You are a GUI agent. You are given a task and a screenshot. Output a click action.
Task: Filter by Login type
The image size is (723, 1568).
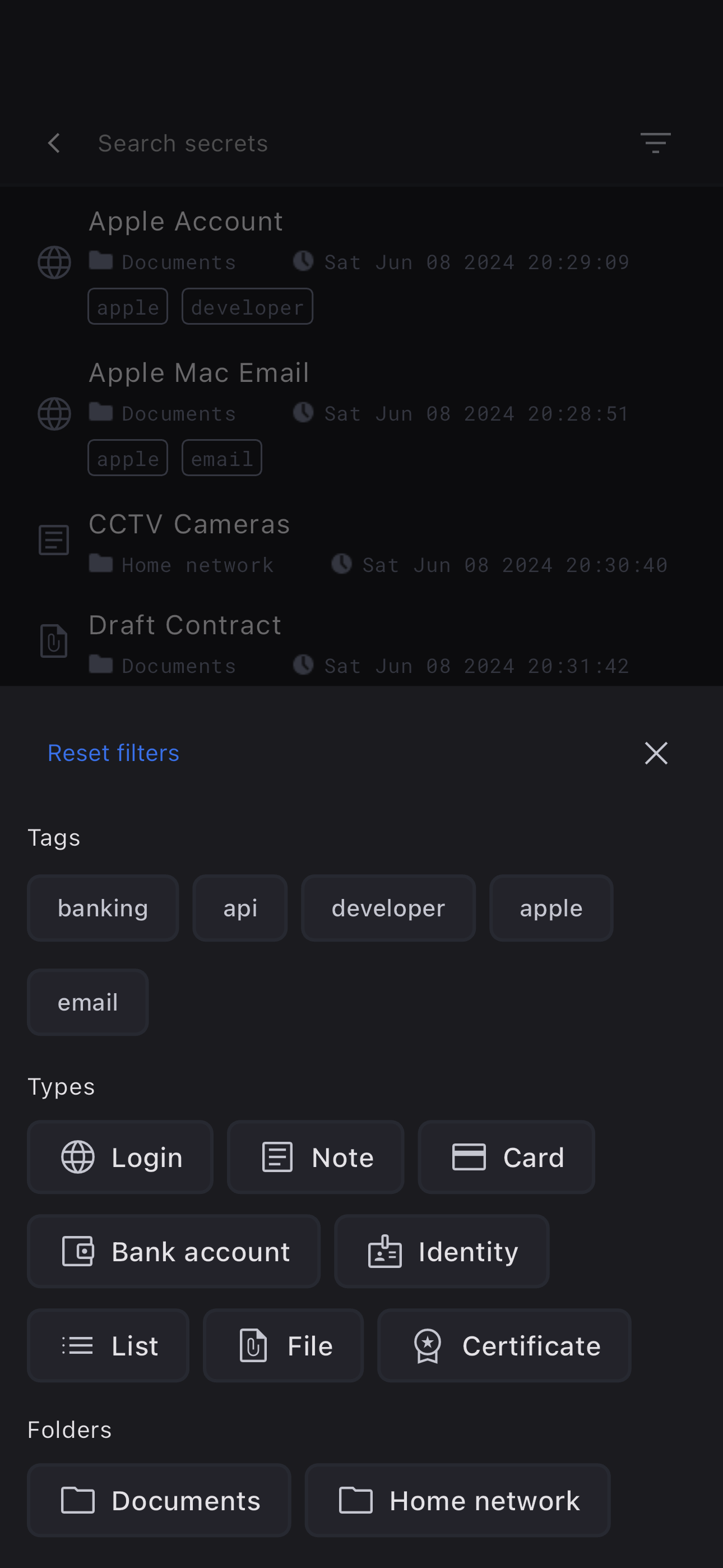pos(121,1157)
